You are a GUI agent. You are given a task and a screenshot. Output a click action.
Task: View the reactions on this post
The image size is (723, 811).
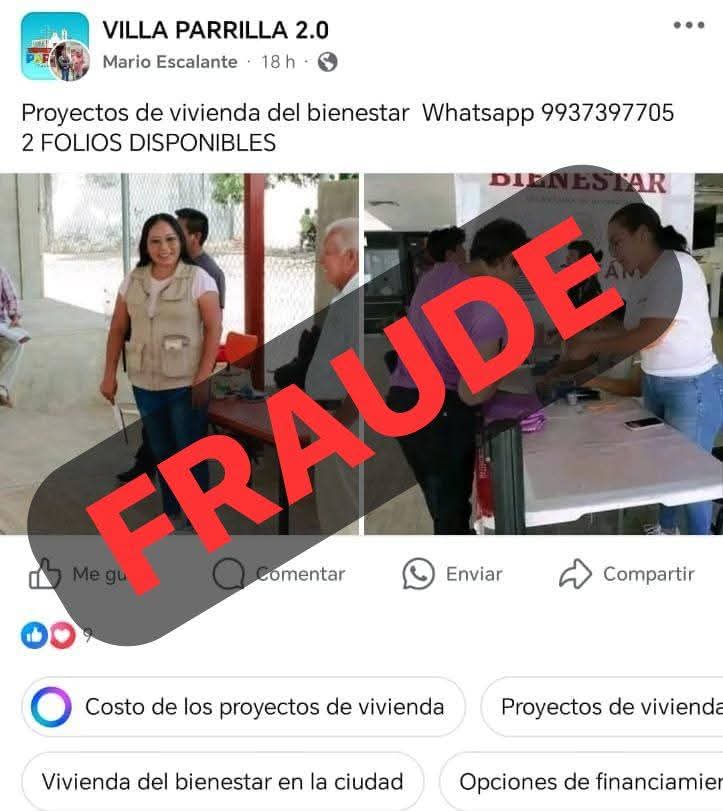tap(50, 635)
